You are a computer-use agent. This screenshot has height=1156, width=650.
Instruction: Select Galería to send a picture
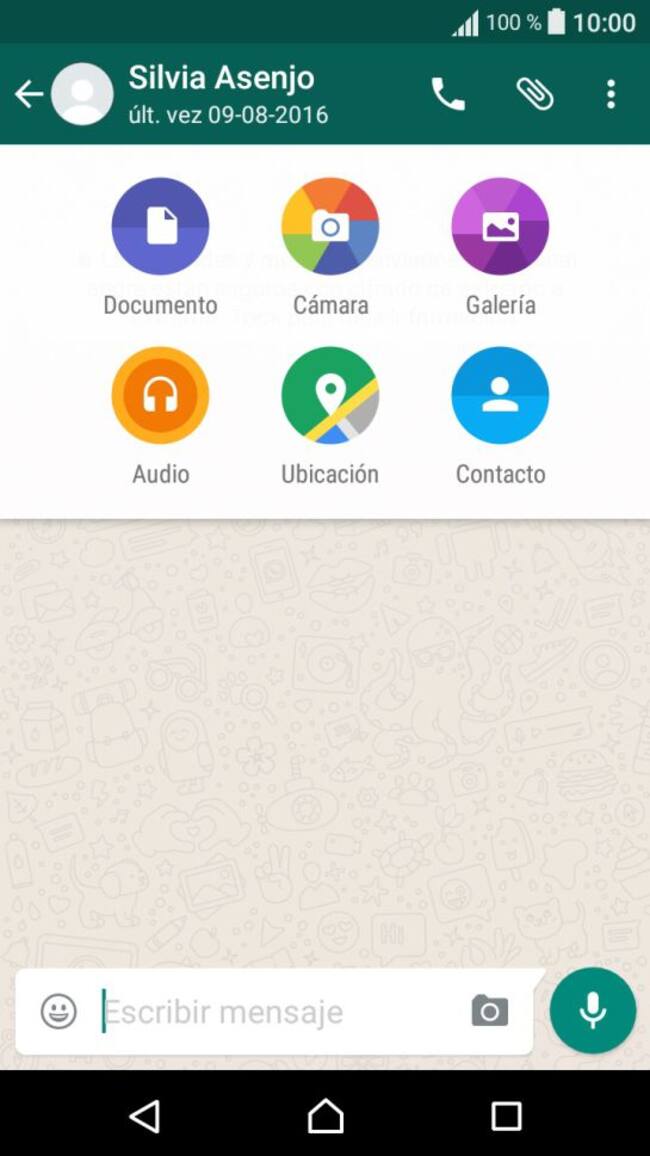click(x=500, y=227)
